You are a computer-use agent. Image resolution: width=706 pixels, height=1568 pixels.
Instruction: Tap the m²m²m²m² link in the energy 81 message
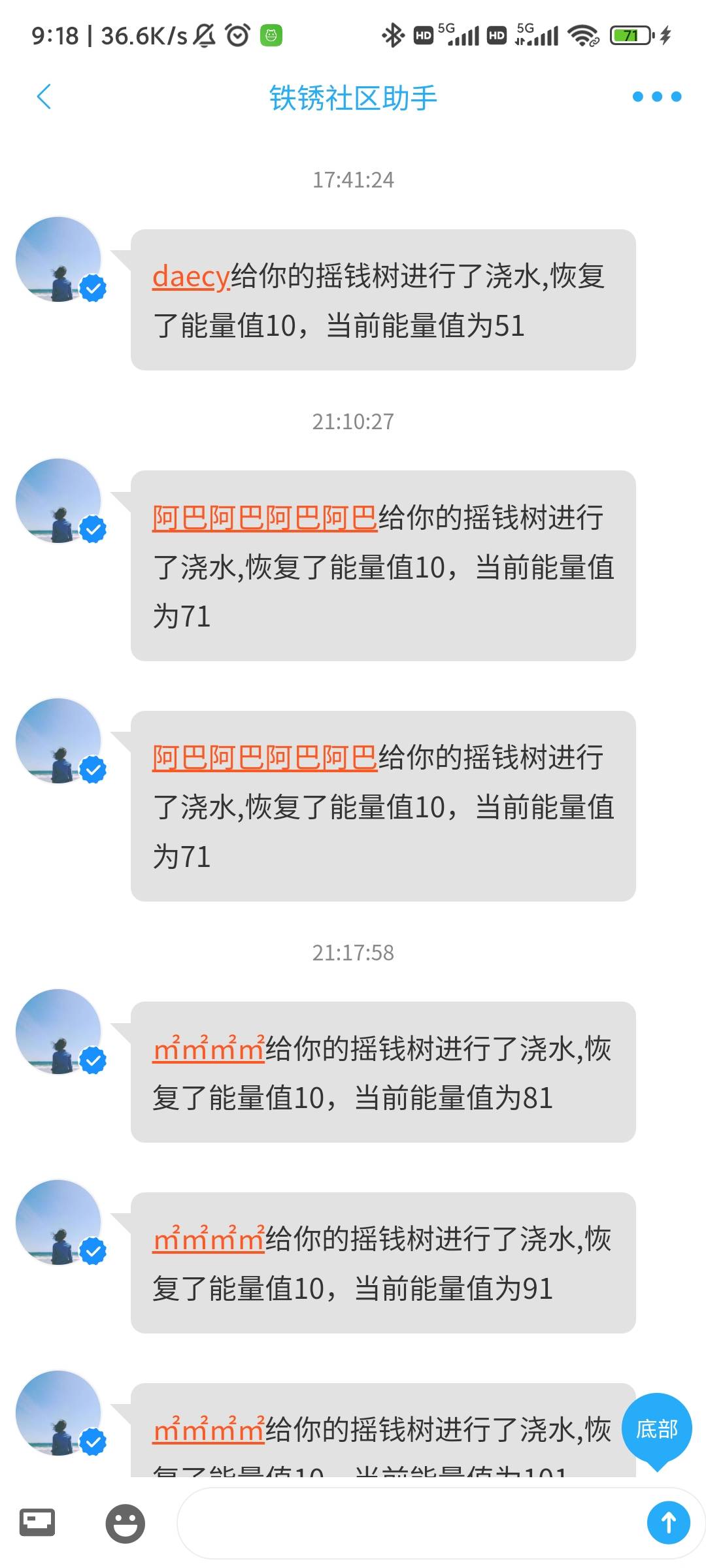pyautogui.click(x=209, y=1049)
